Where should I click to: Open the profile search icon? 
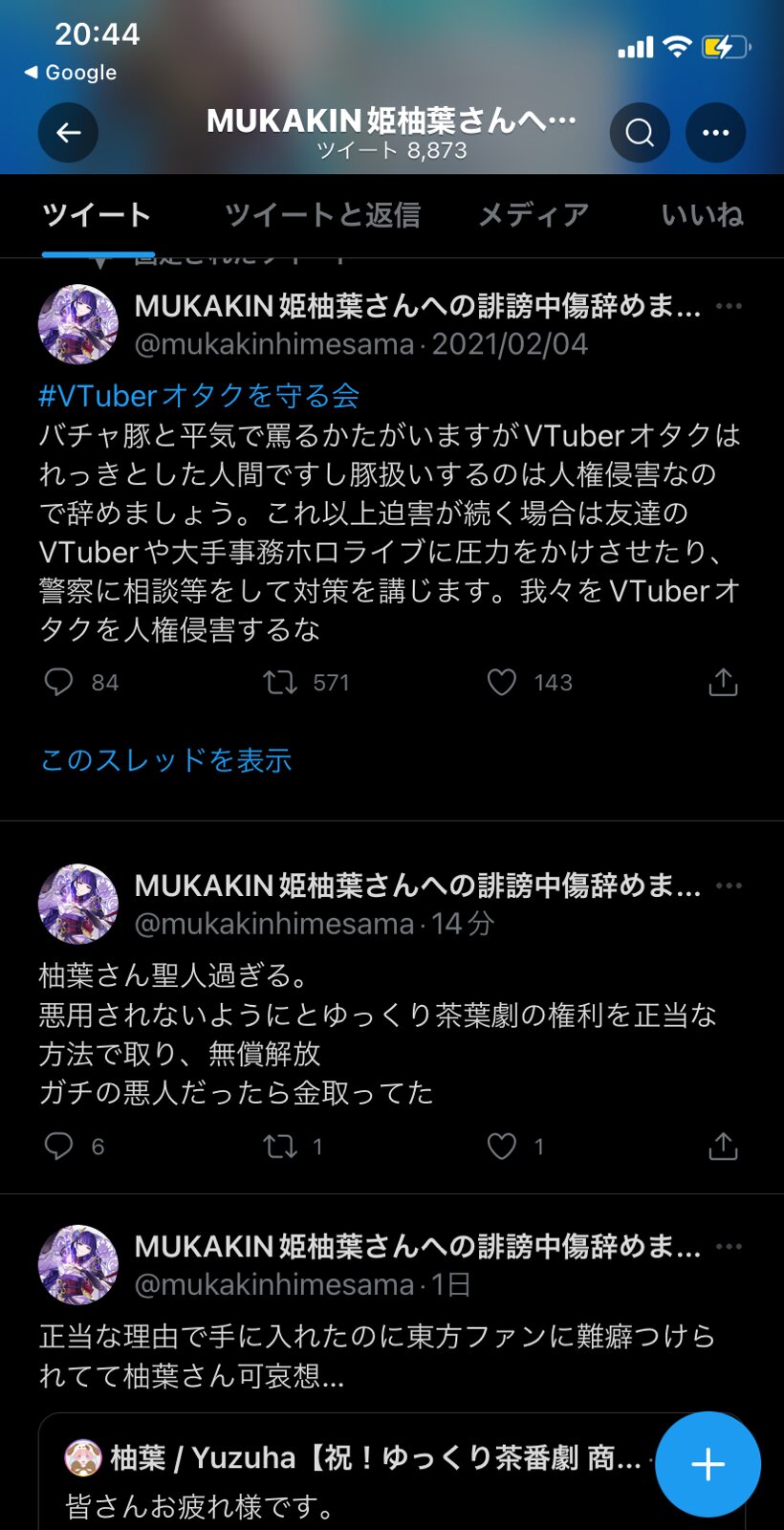[640, 133]
